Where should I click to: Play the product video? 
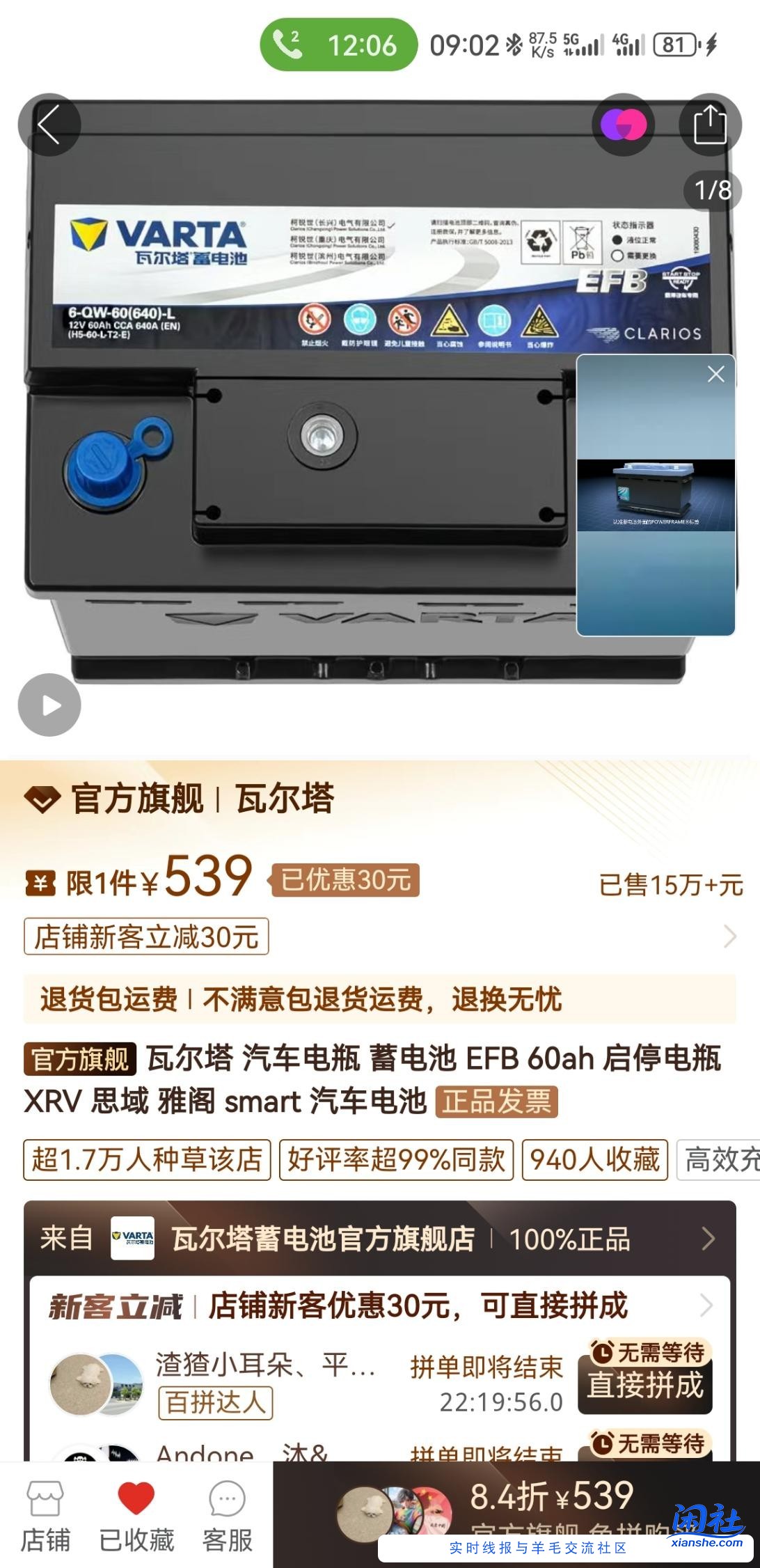click(x=49, y=705)
